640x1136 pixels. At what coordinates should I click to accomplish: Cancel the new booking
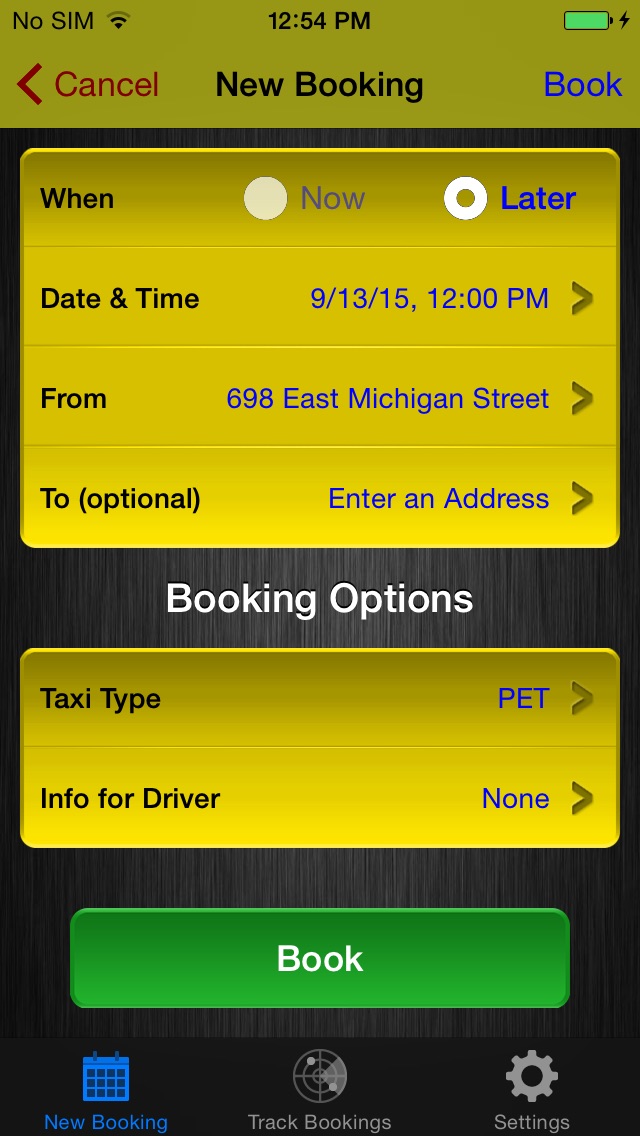pos(88,85)
